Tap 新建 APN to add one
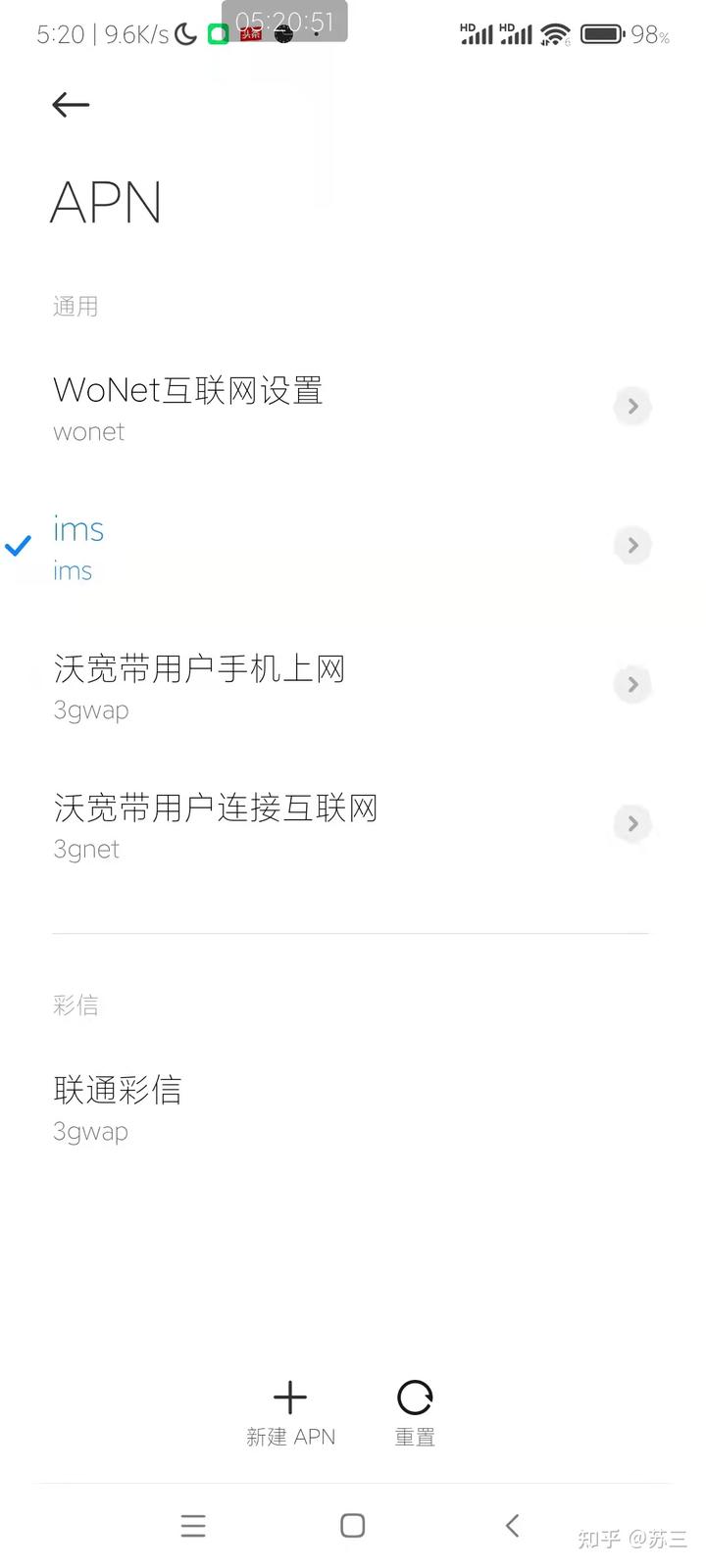This screenshot has width=706, height=1568. (290, 1414)
